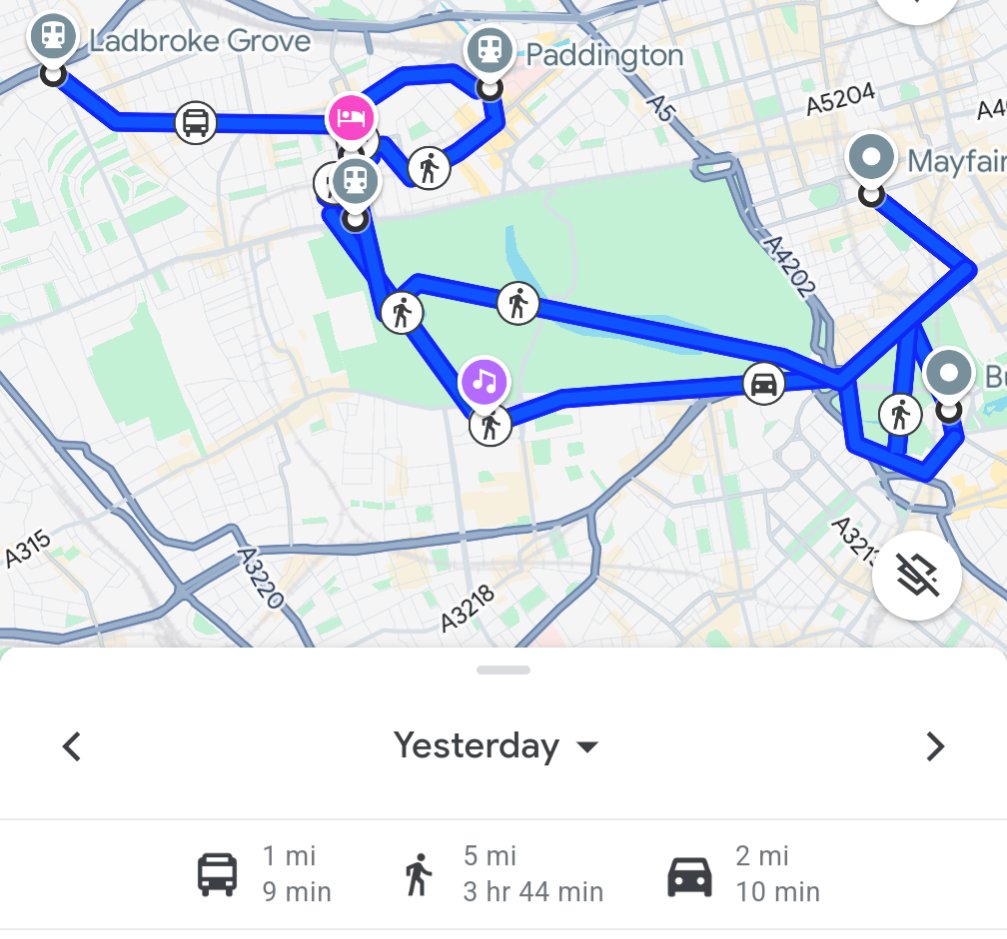The image size is (1007, 939).
Task: Go to the previous day
Action: [71, 746]
